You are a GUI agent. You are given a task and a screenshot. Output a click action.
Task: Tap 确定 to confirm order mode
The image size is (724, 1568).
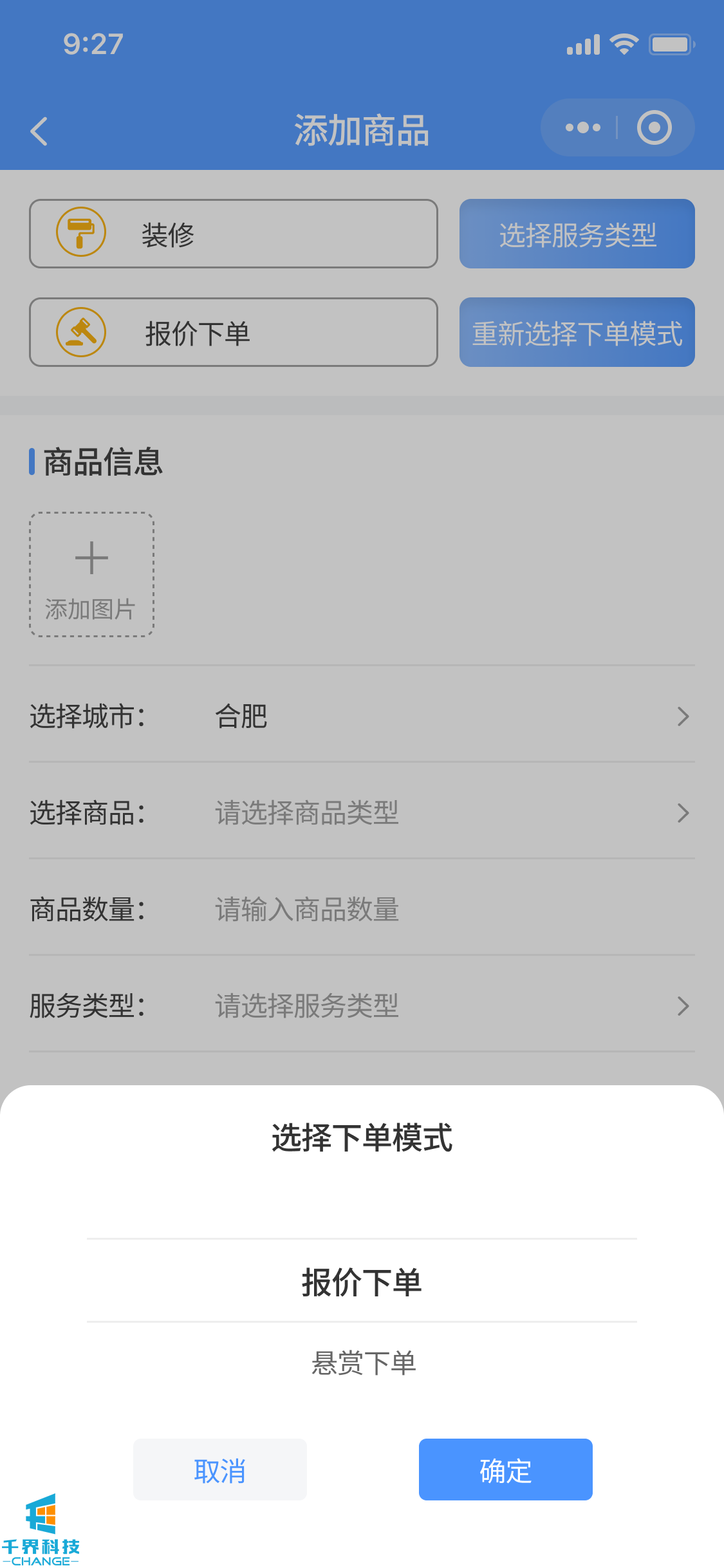pyautogui.click(x=505, y=1470)
